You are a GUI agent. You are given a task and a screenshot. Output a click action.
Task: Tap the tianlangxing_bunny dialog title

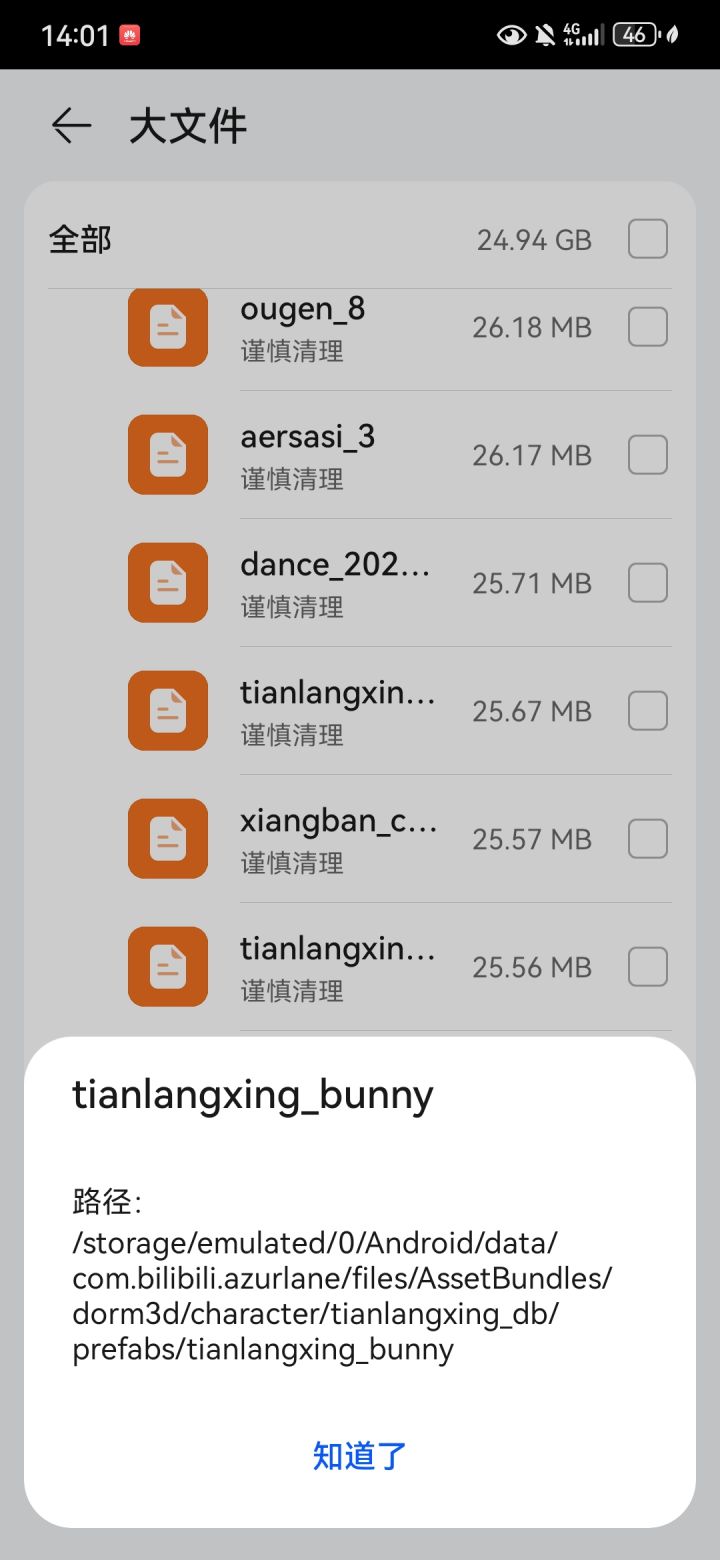(252, 1095)
